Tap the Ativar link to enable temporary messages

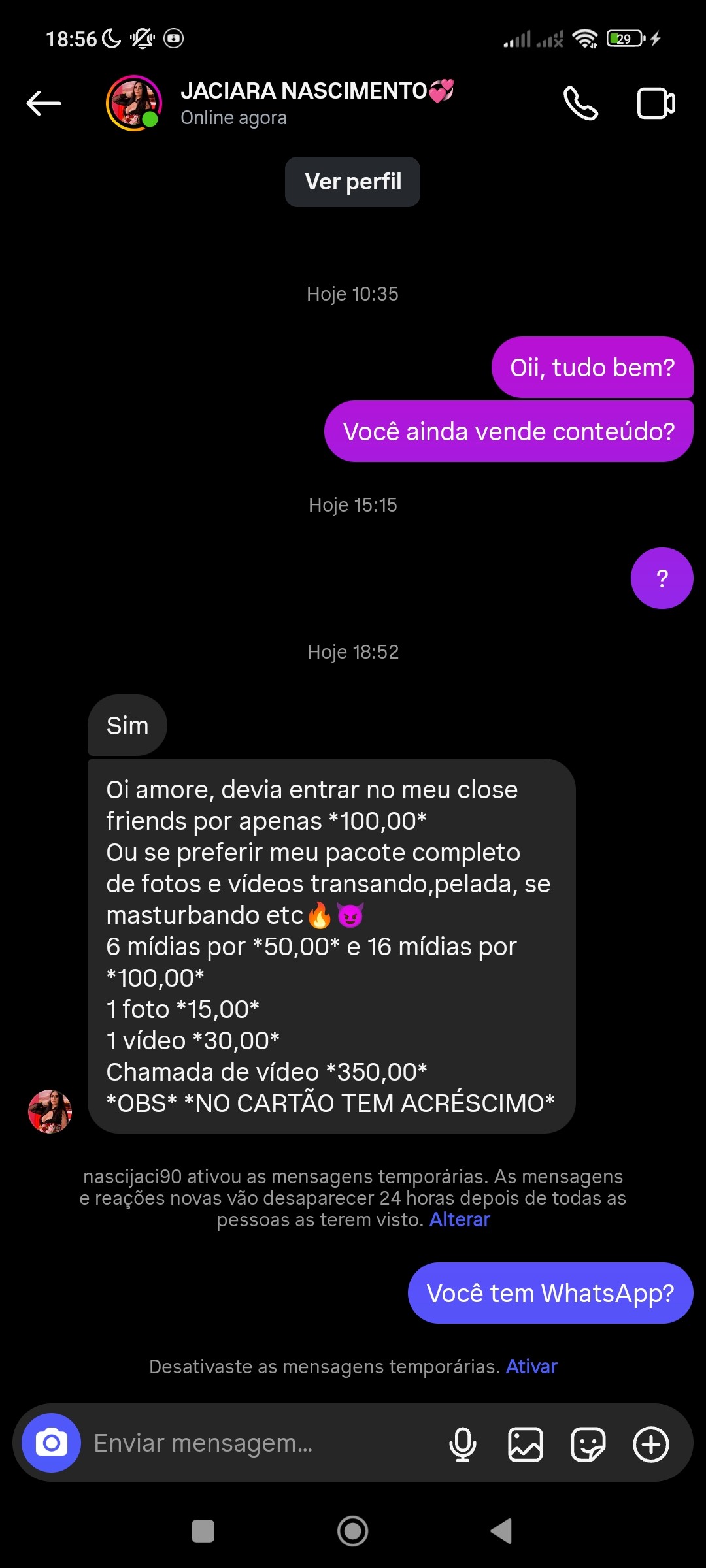531,1367
